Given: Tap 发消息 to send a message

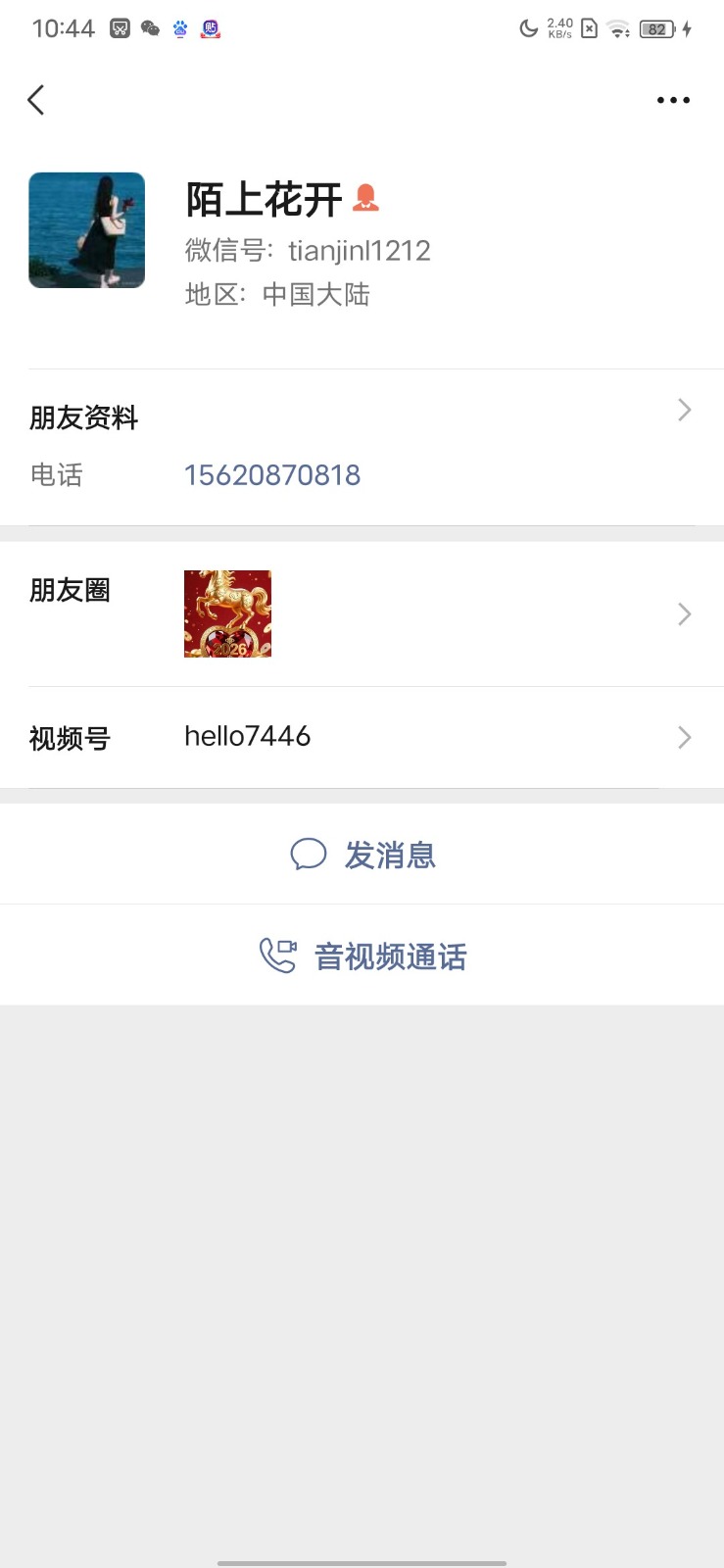Looking at the screenshot, I should pyautogui.click(x=362, y=855).
